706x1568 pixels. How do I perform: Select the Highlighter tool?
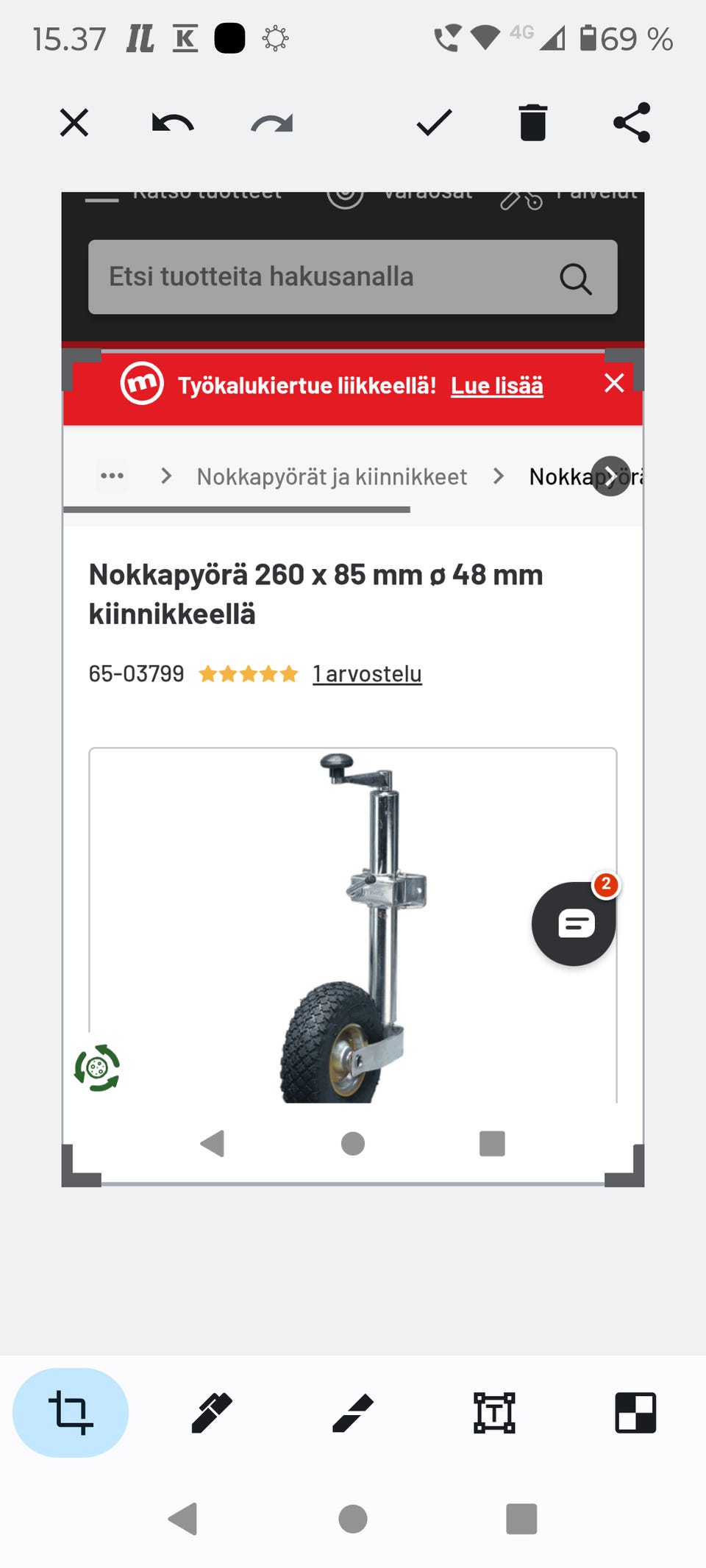pyautogui.click(x=353, y=1411)
